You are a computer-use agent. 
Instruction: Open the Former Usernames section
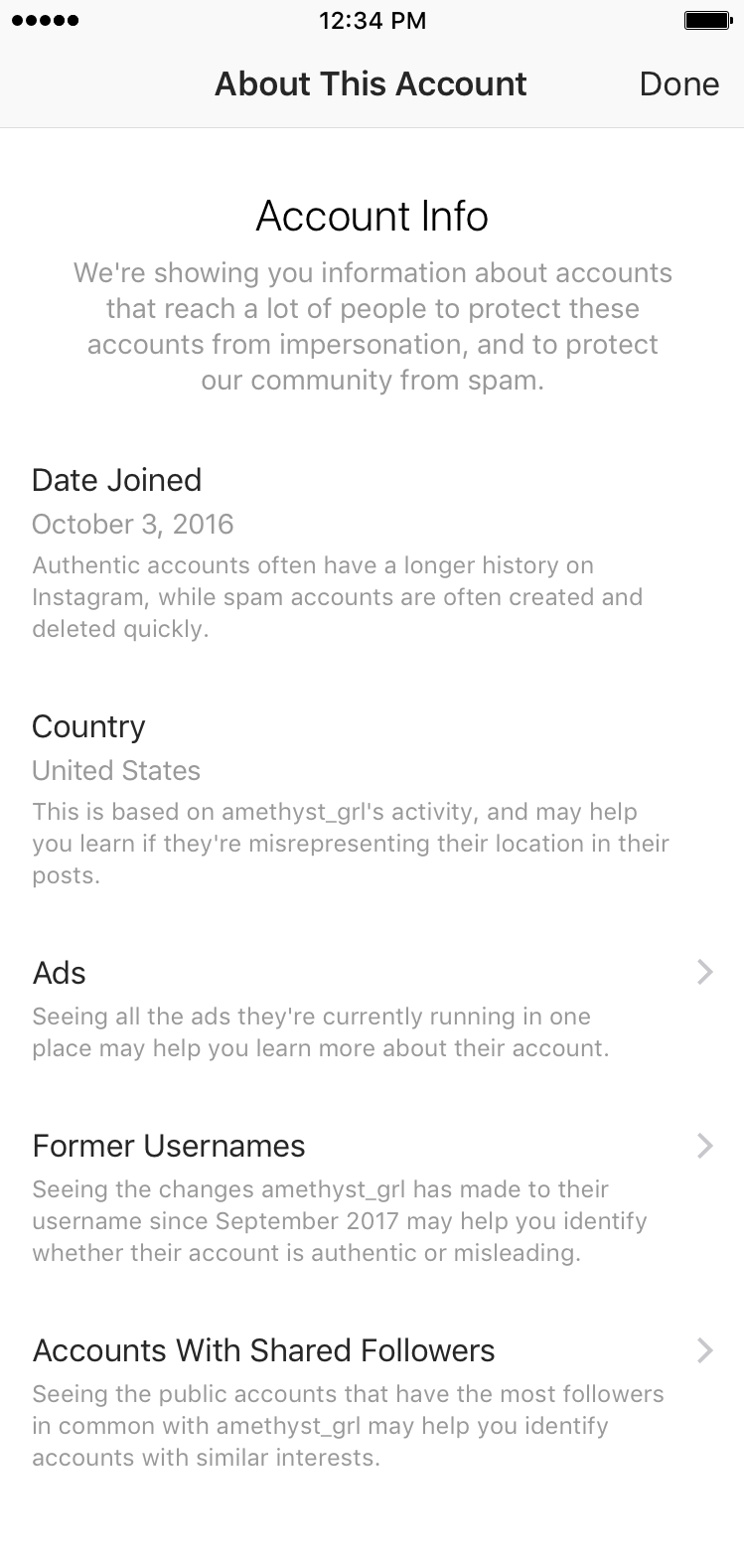click(x=169, y=1146)
